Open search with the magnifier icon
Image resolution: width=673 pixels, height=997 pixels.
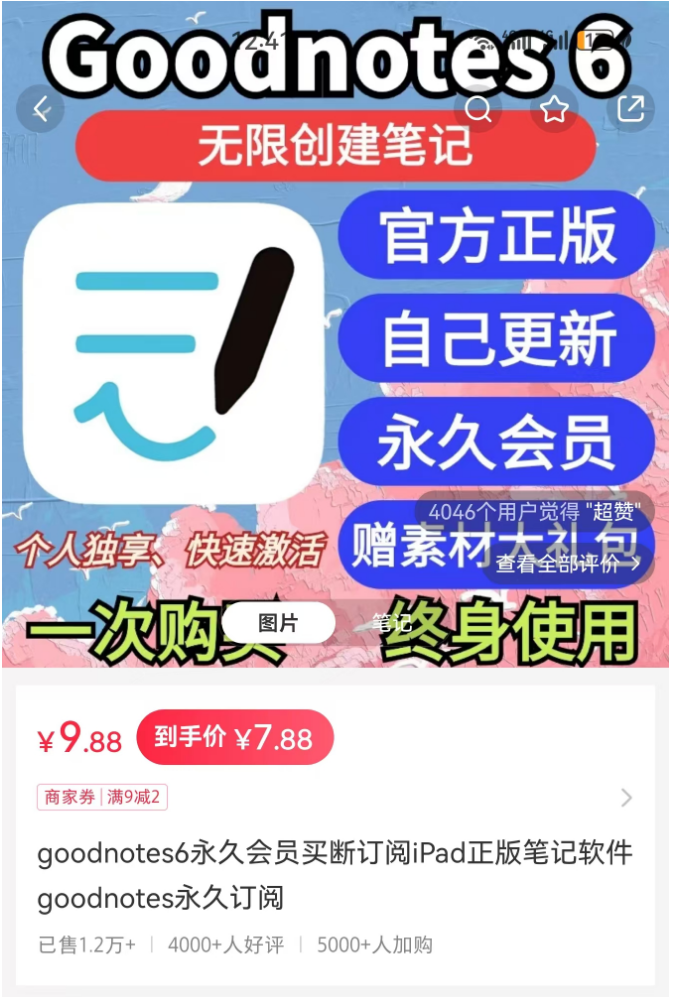[478, 110]
